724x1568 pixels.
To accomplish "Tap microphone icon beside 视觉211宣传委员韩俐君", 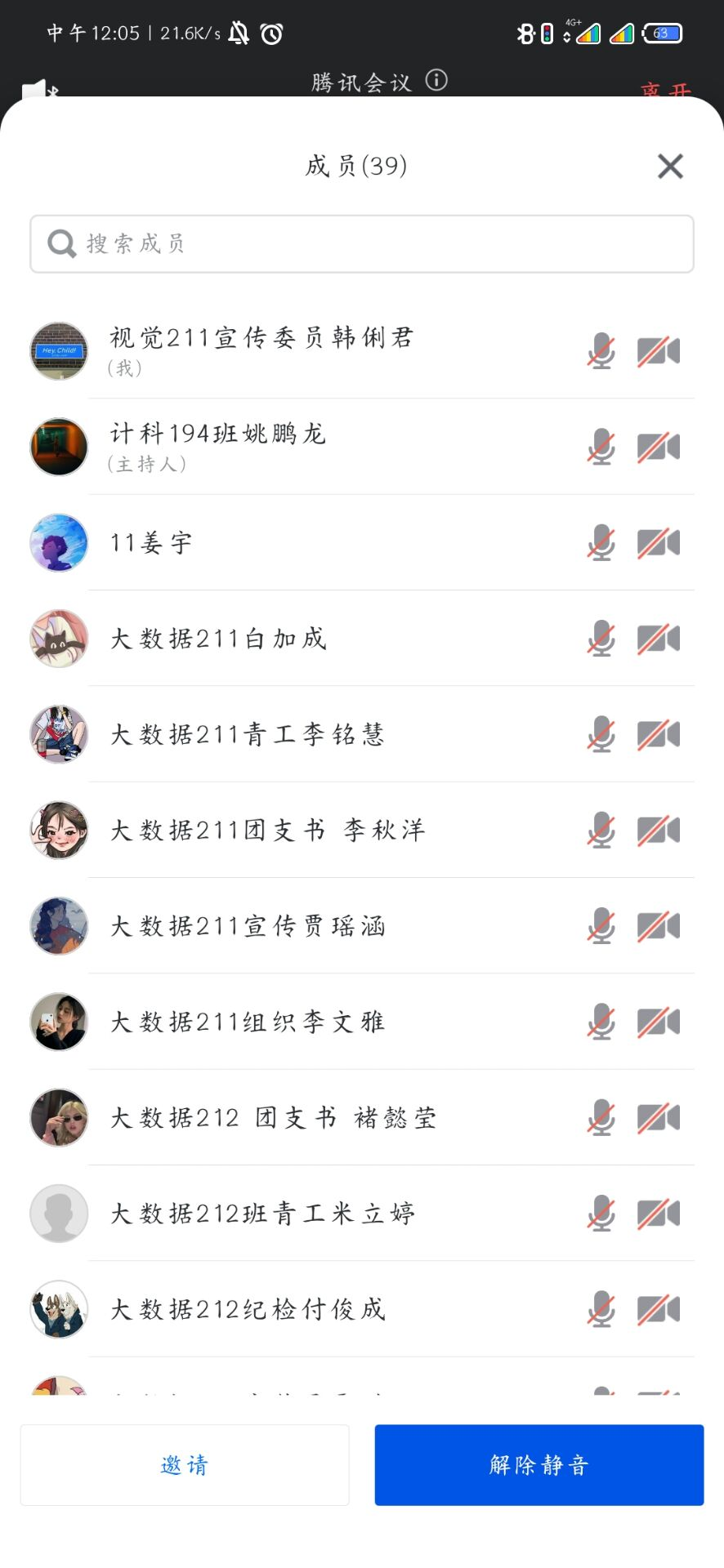I will click(601, 351).
